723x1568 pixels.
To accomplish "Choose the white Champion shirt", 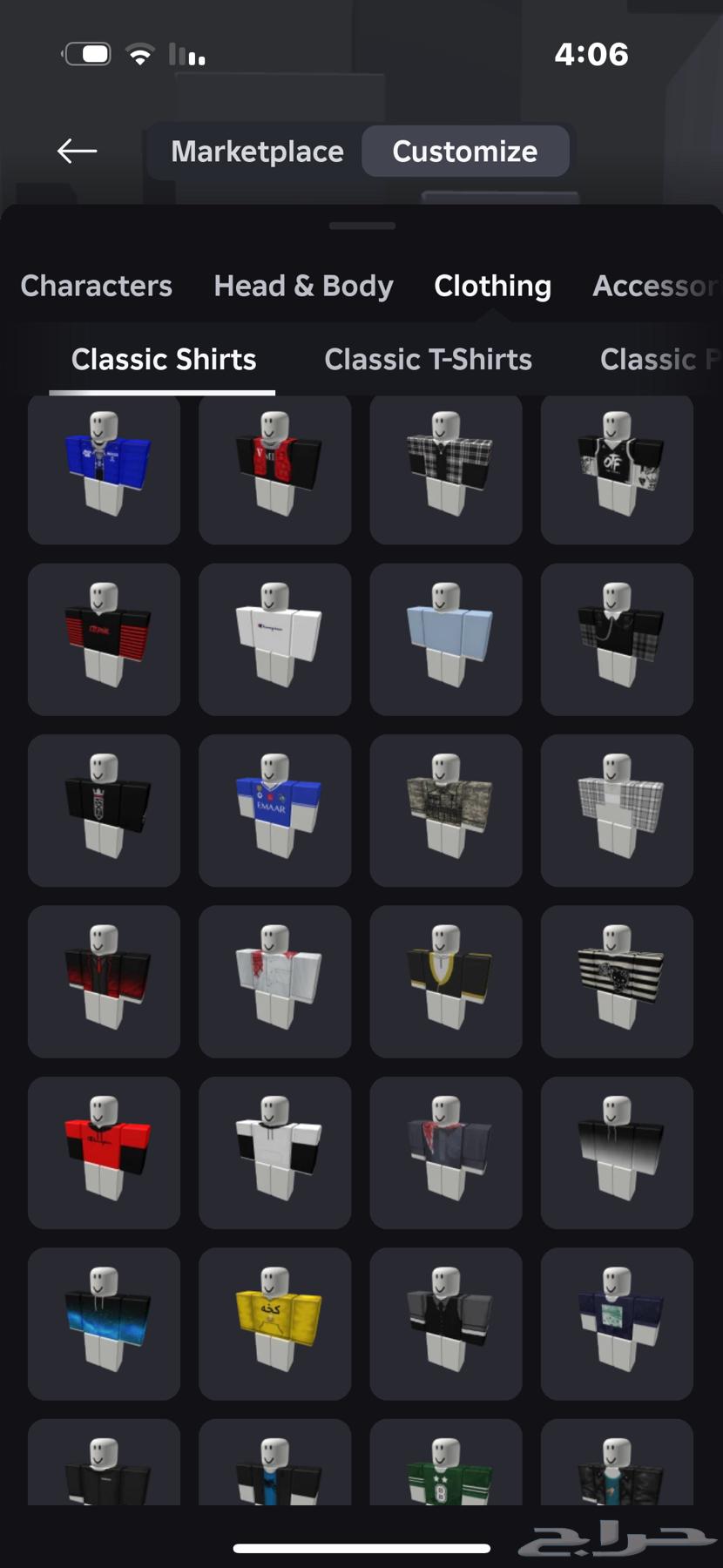I will (x=274, y=639).
